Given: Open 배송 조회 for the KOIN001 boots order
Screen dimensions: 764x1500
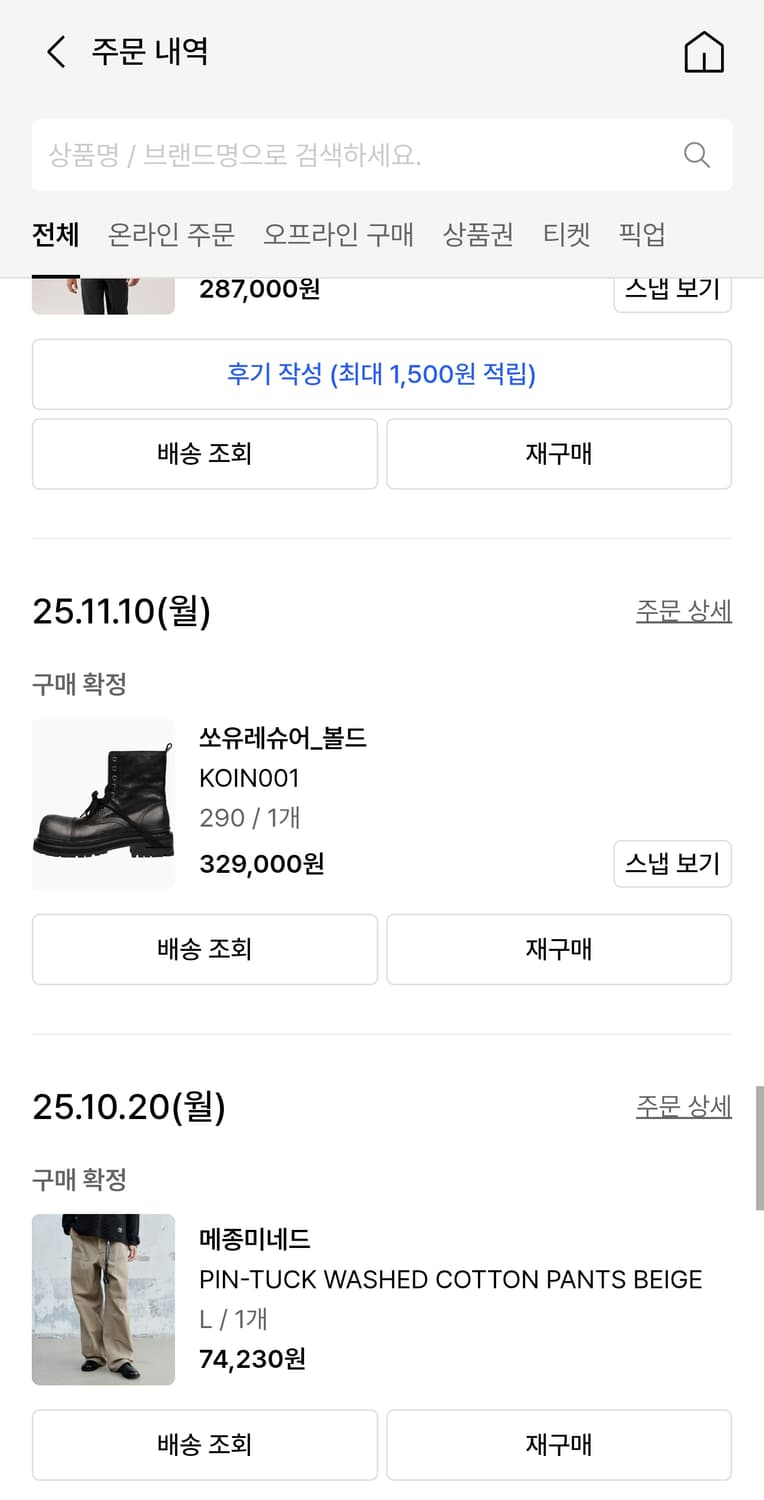Looking at the screenshot, I should (204, 949).
